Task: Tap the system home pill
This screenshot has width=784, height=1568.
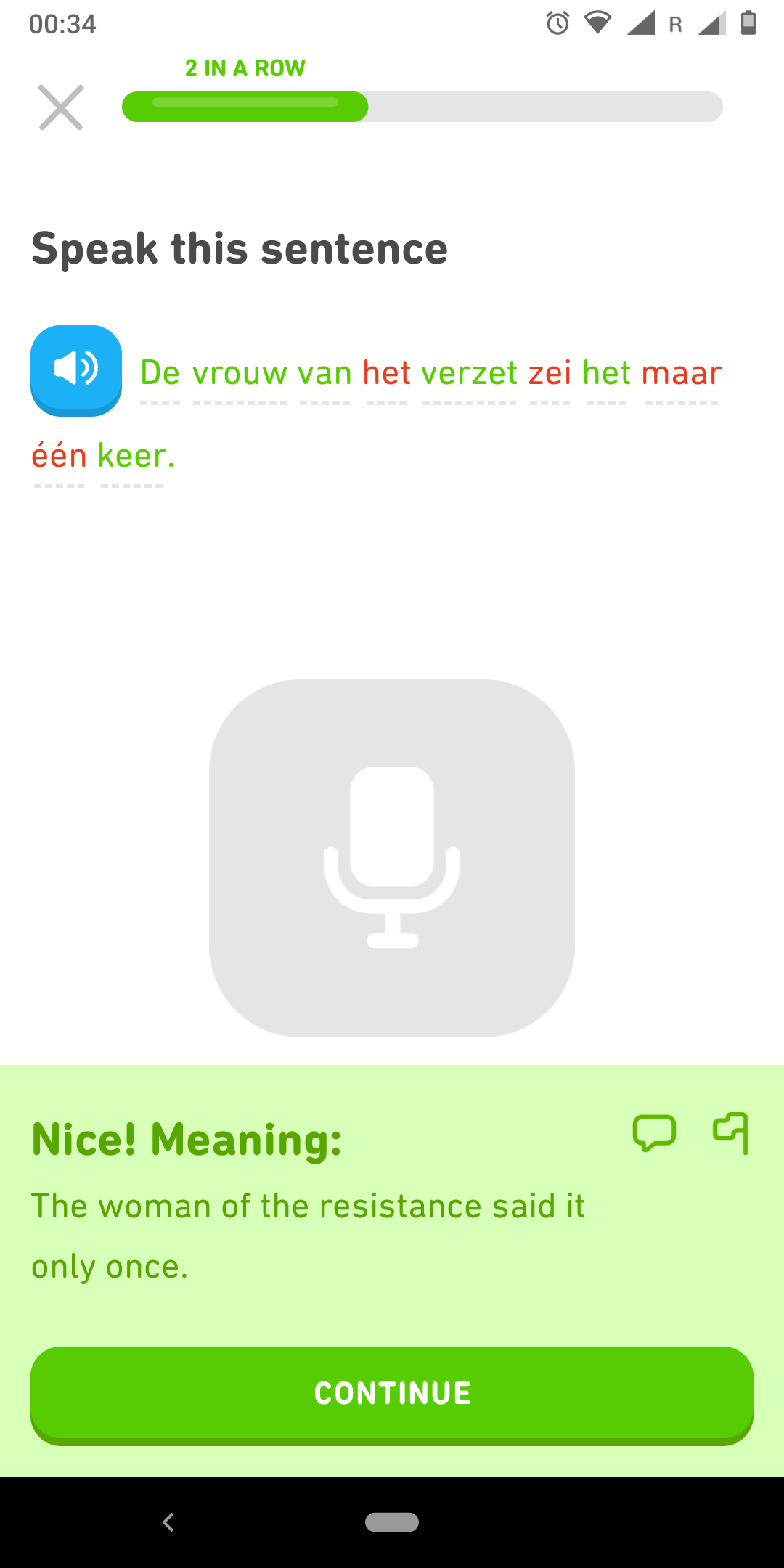Action: pos(392,1522)
